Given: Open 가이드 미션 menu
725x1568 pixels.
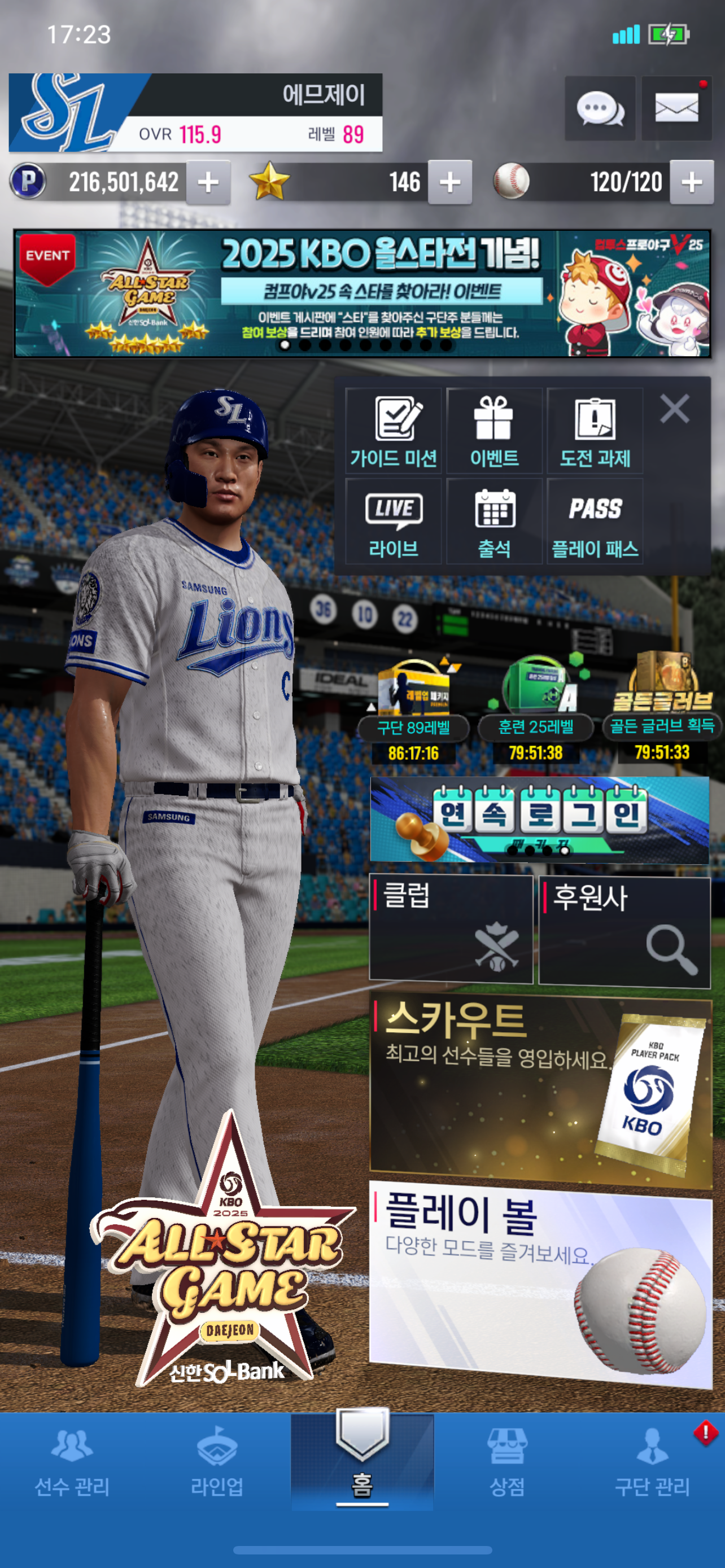Looking at the screenshot, I should click(393, 431).
